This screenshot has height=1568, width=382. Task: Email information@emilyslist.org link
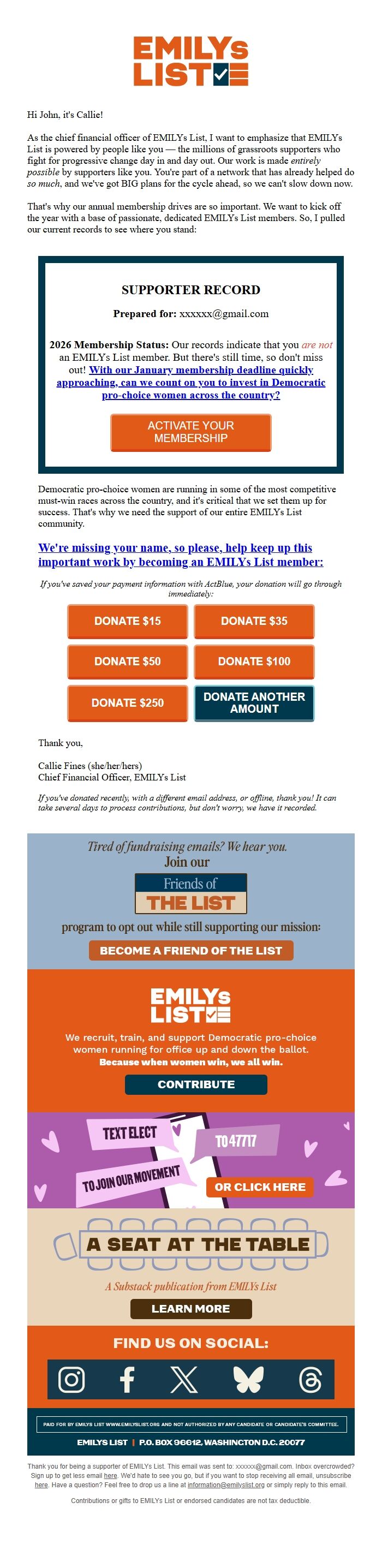[x=226, y=1484]
